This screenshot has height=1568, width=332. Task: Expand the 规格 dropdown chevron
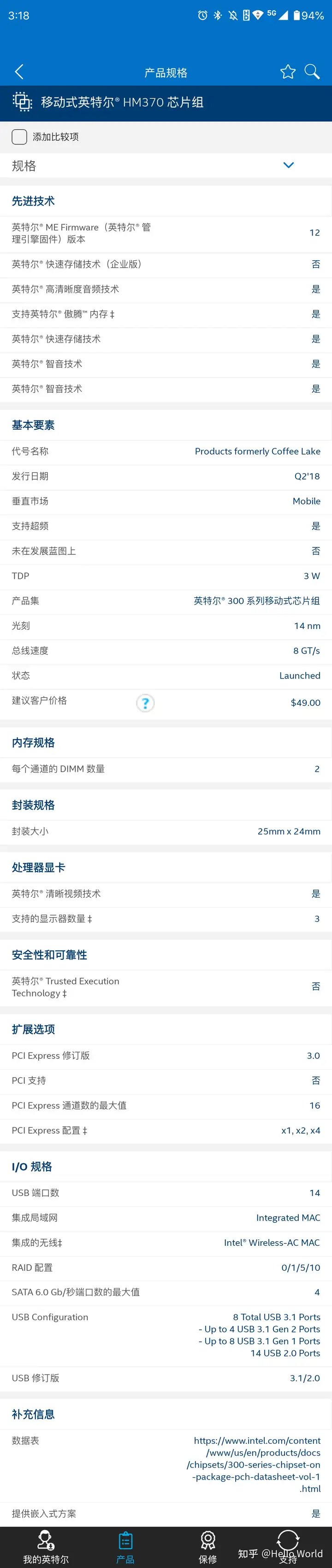click(x=289, y=166)
